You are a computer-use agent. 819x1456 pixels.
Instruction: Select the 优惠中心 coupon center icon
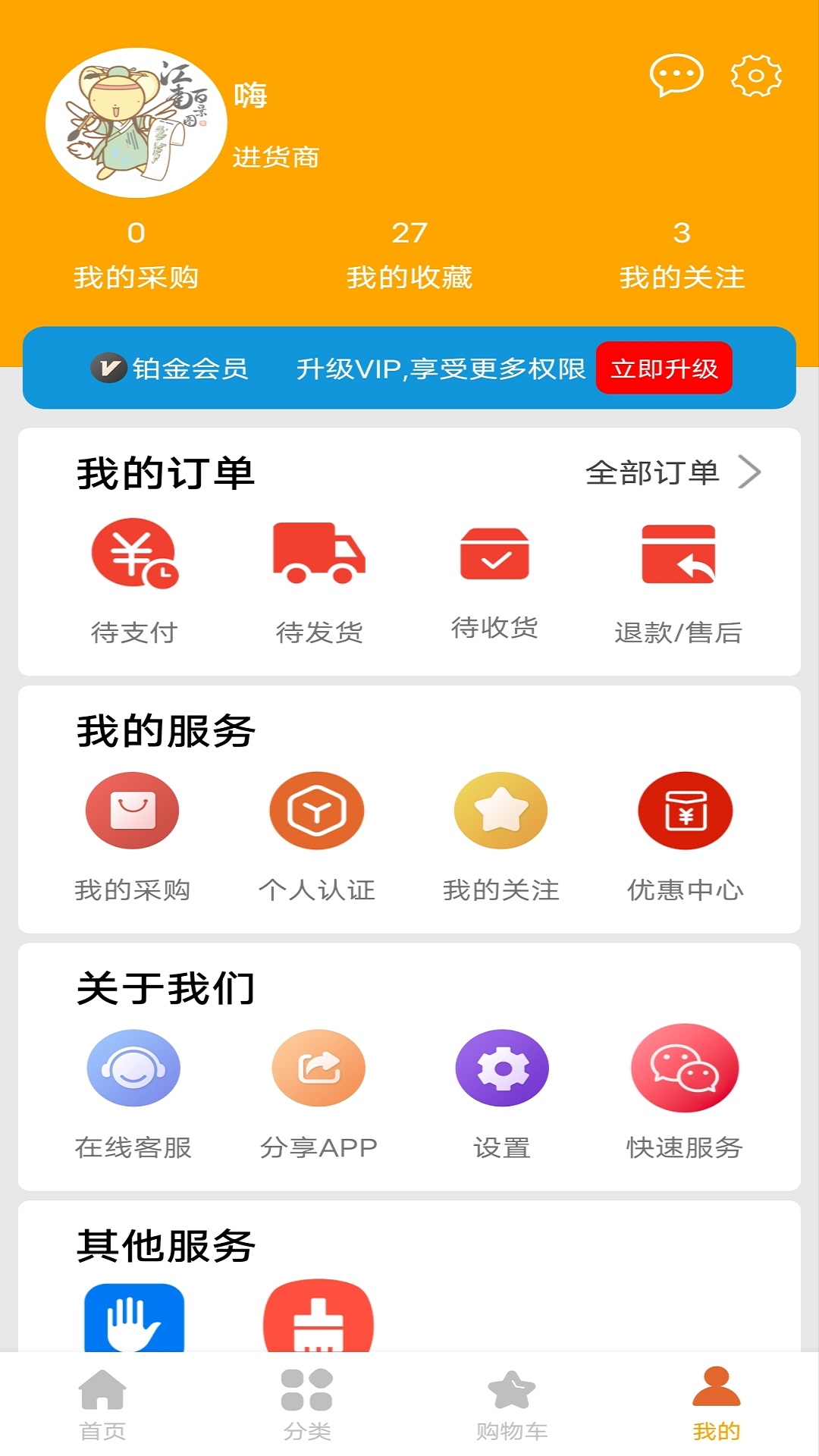pos(684,810)
